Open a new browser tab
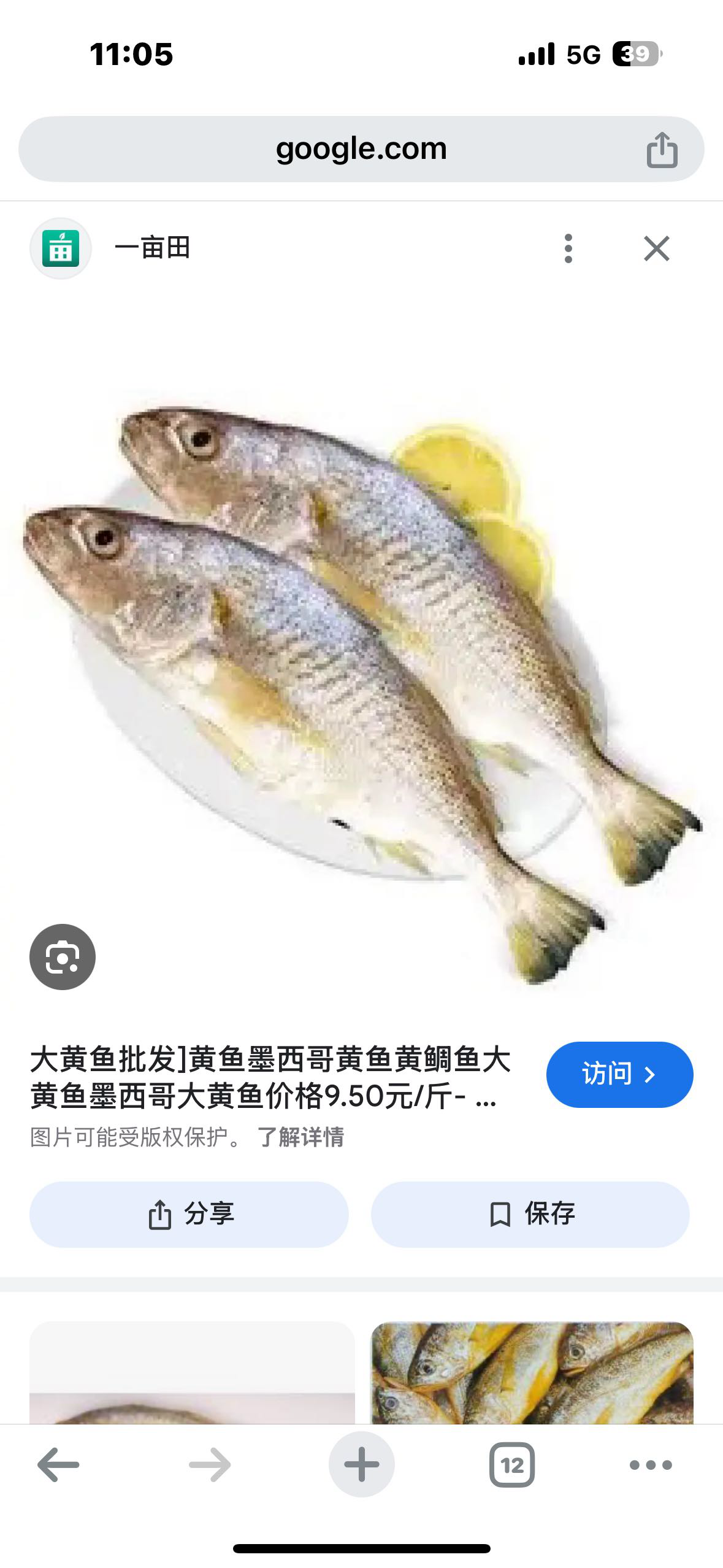 (x=361, y=1465)
